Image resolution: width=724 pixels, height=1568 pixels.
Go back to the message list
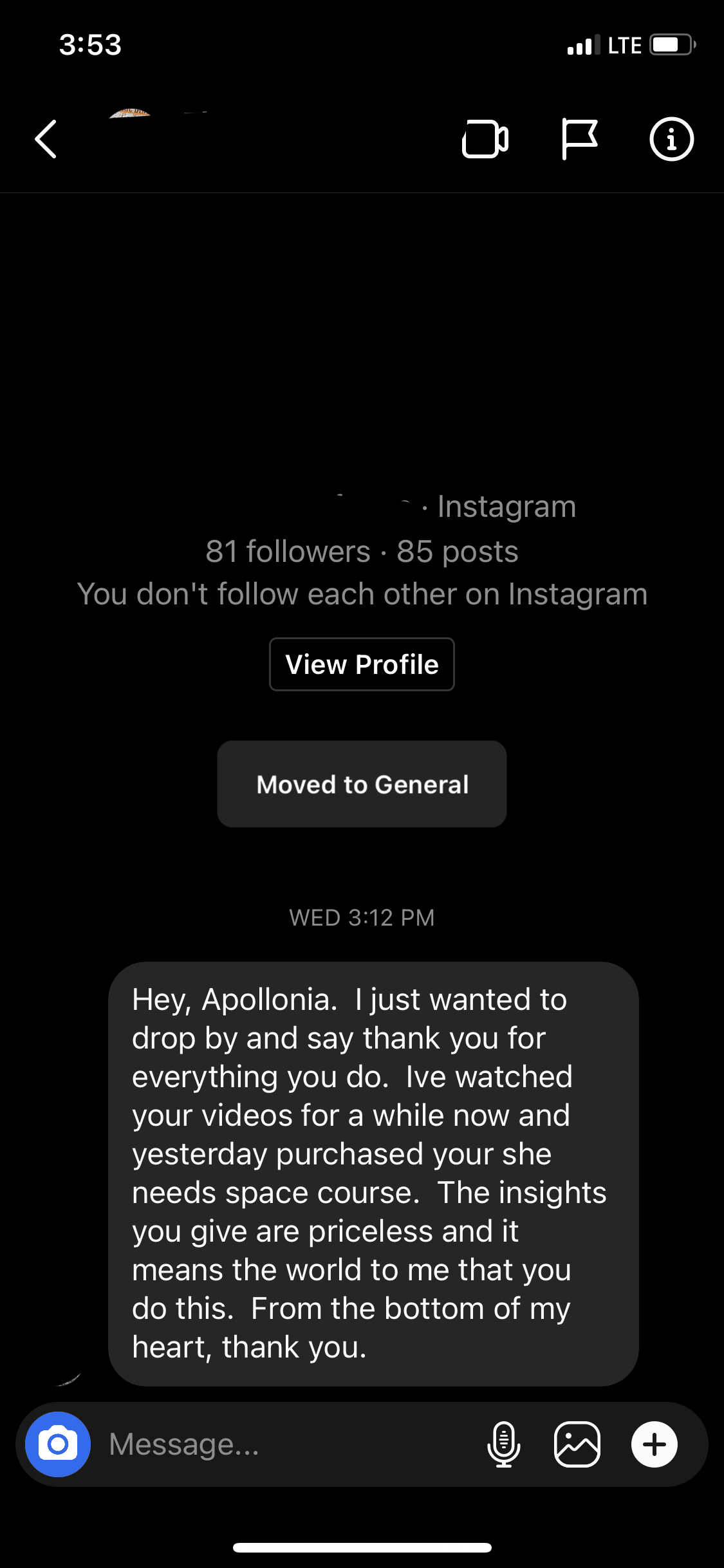(46, 139)
